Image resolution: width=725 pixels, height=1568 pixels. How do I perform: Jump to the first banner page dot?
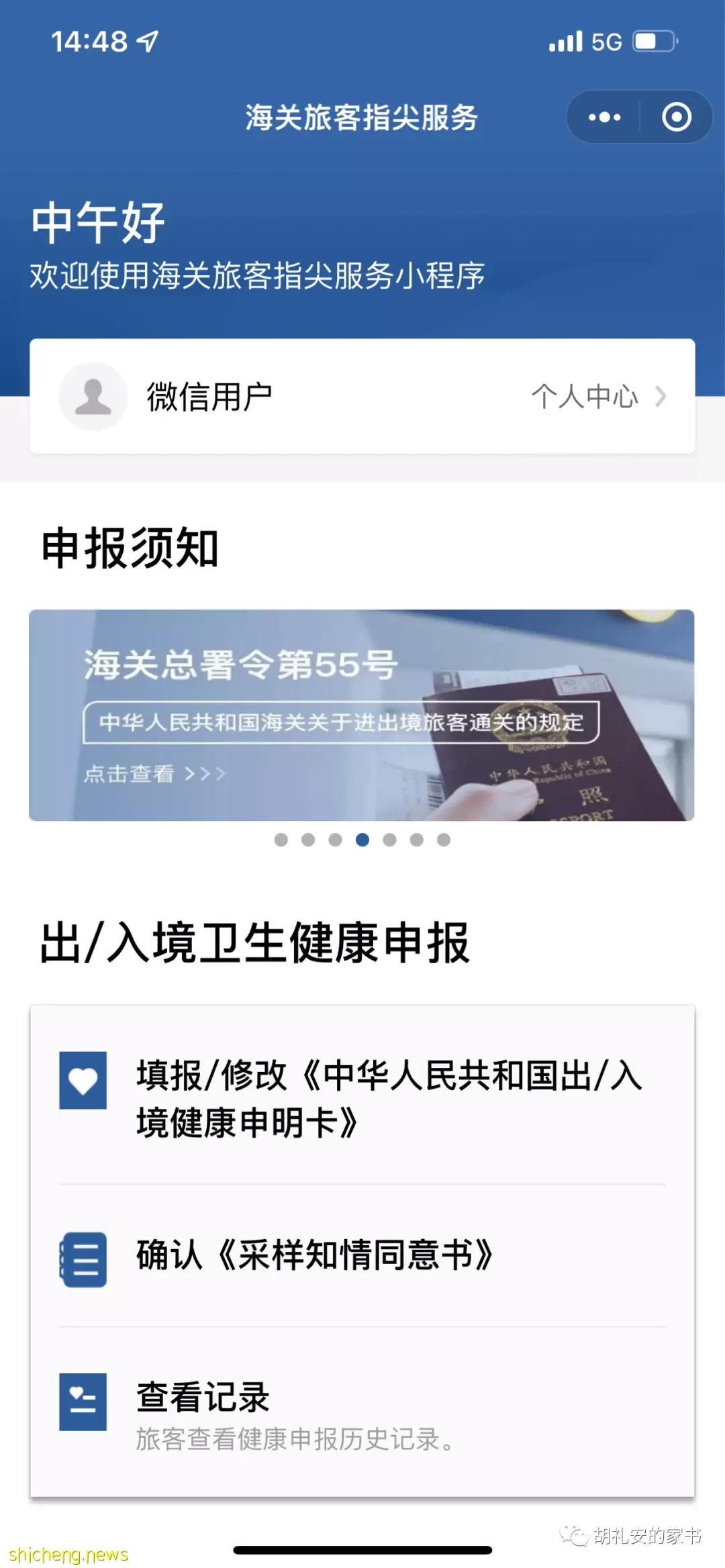click(x=281, y=840)
